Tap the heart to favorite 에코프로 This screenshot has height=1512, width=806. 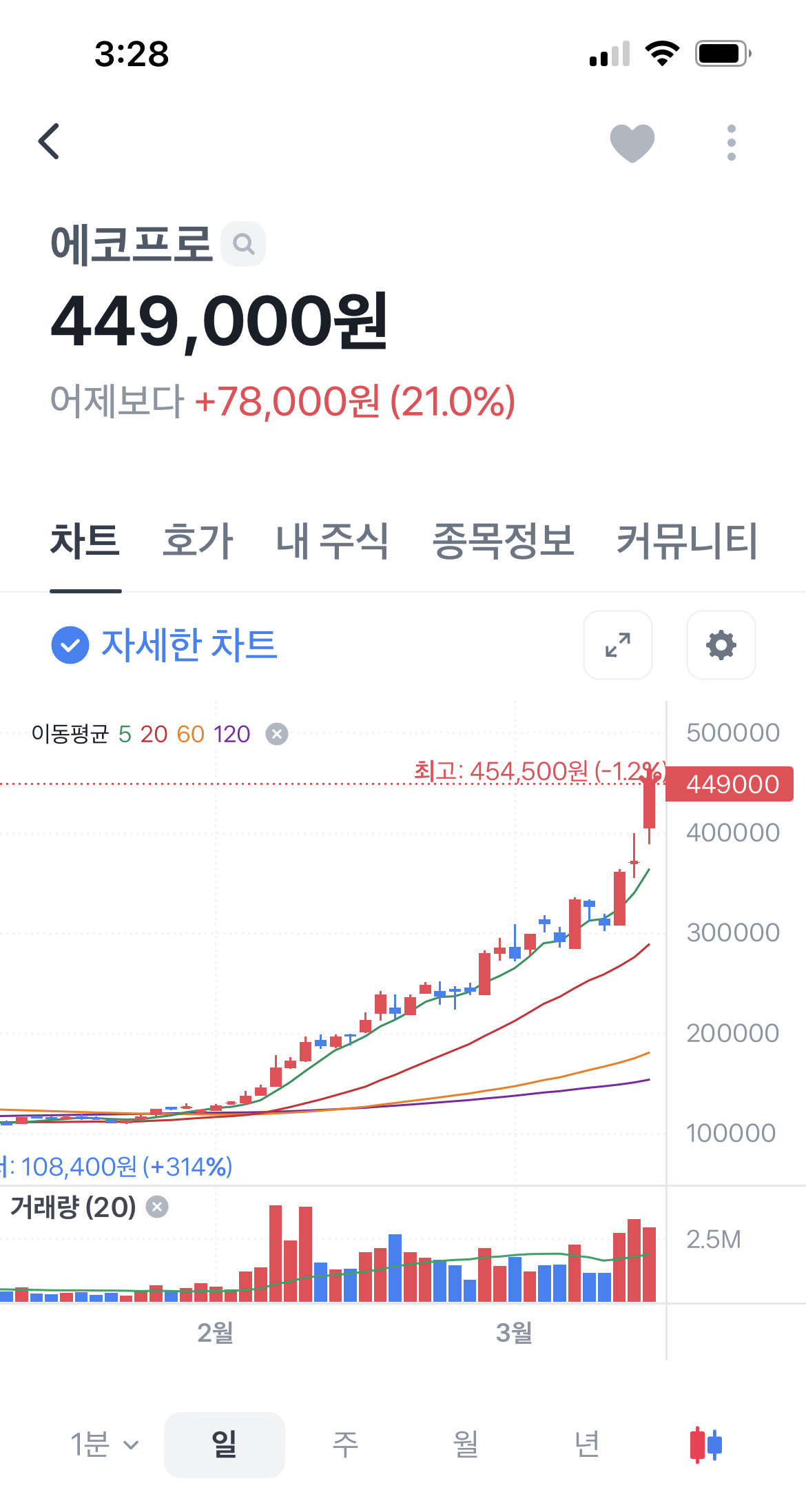(630, 141)
